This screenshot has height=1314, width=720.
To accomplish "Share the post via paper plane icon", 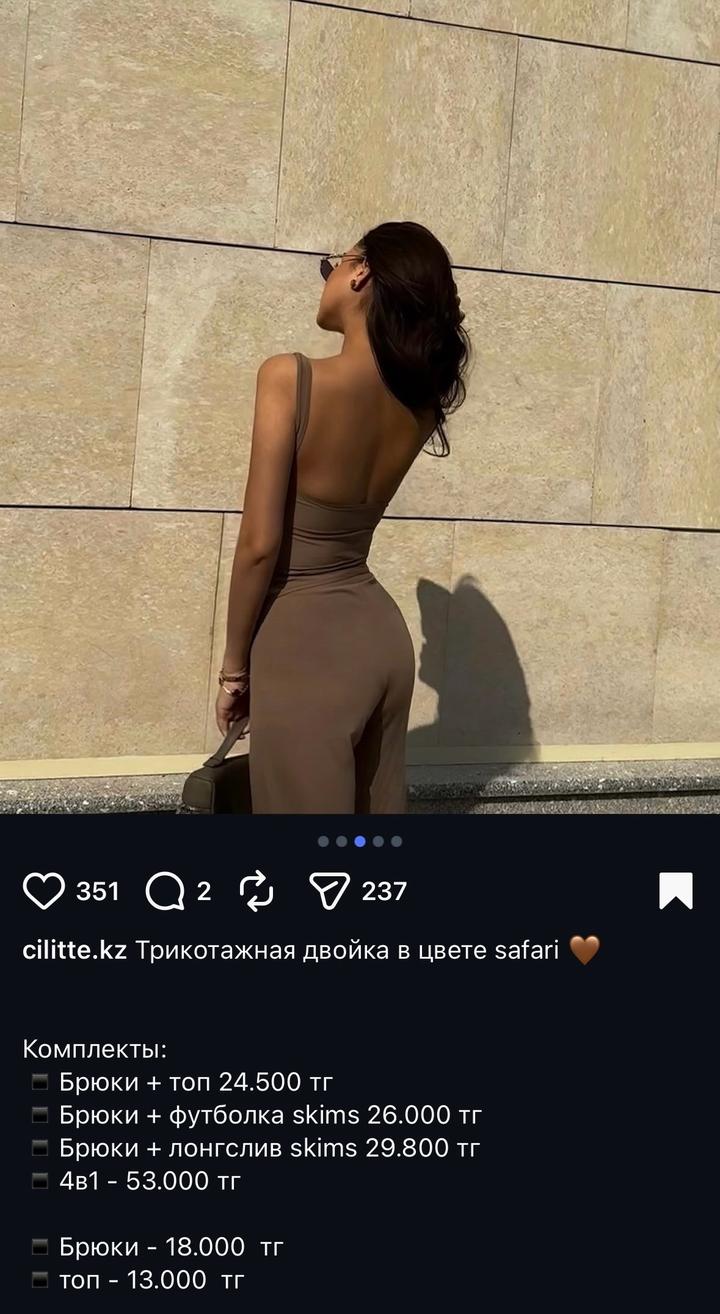I will point(329,890).
